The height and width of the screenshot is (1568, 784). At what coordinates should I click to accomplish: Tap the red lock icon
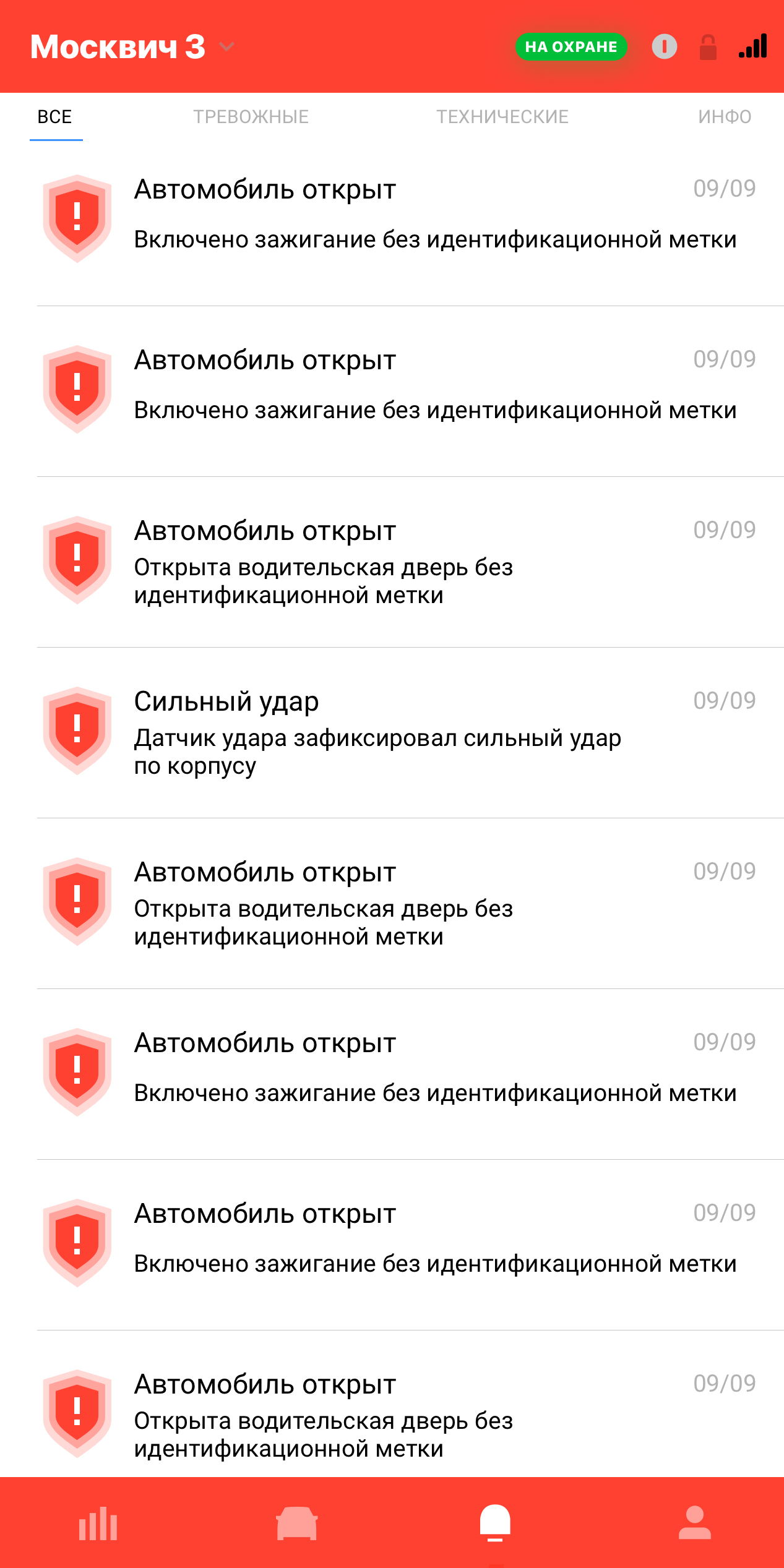coord(708,47)
